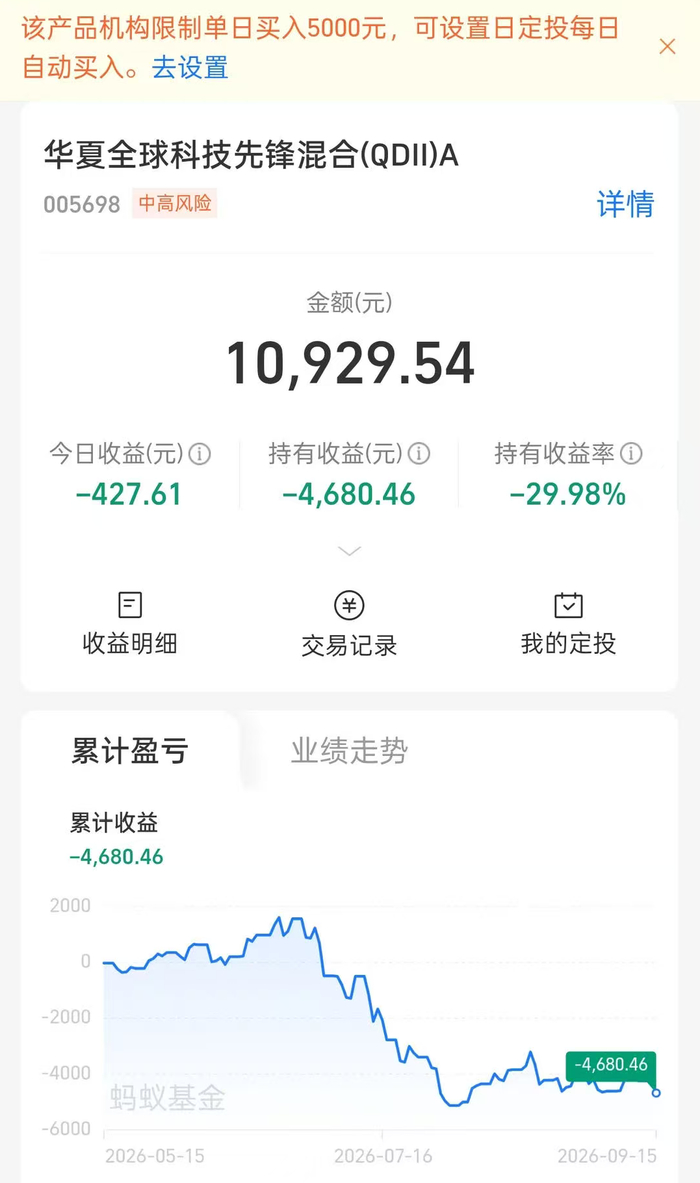This screenshot has width=700, height=1183.
Task: Tap the info icon next to 持有收益(元)
Action: coord(419,454)
